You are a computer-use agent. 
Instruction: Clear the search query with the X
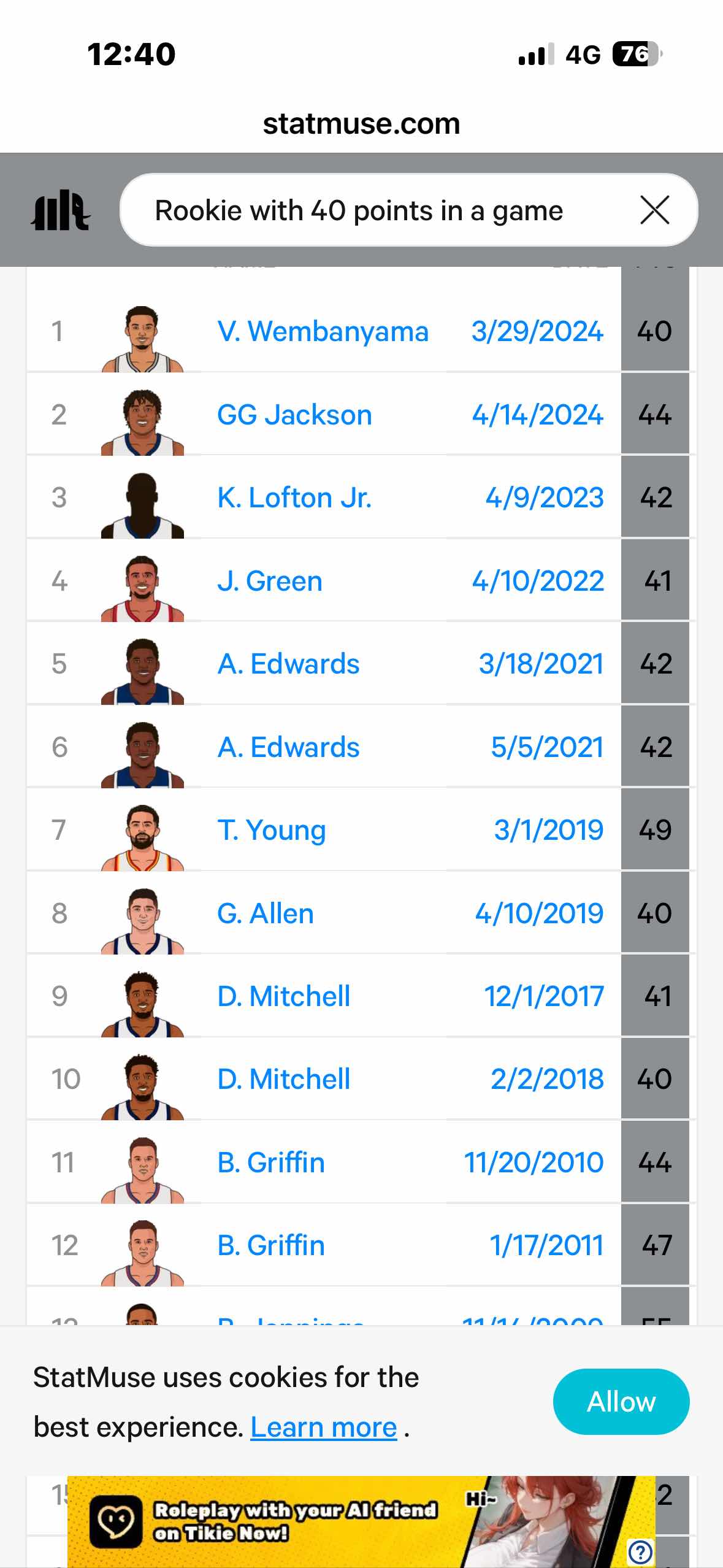pyautogui.click(x=654, y=210)
